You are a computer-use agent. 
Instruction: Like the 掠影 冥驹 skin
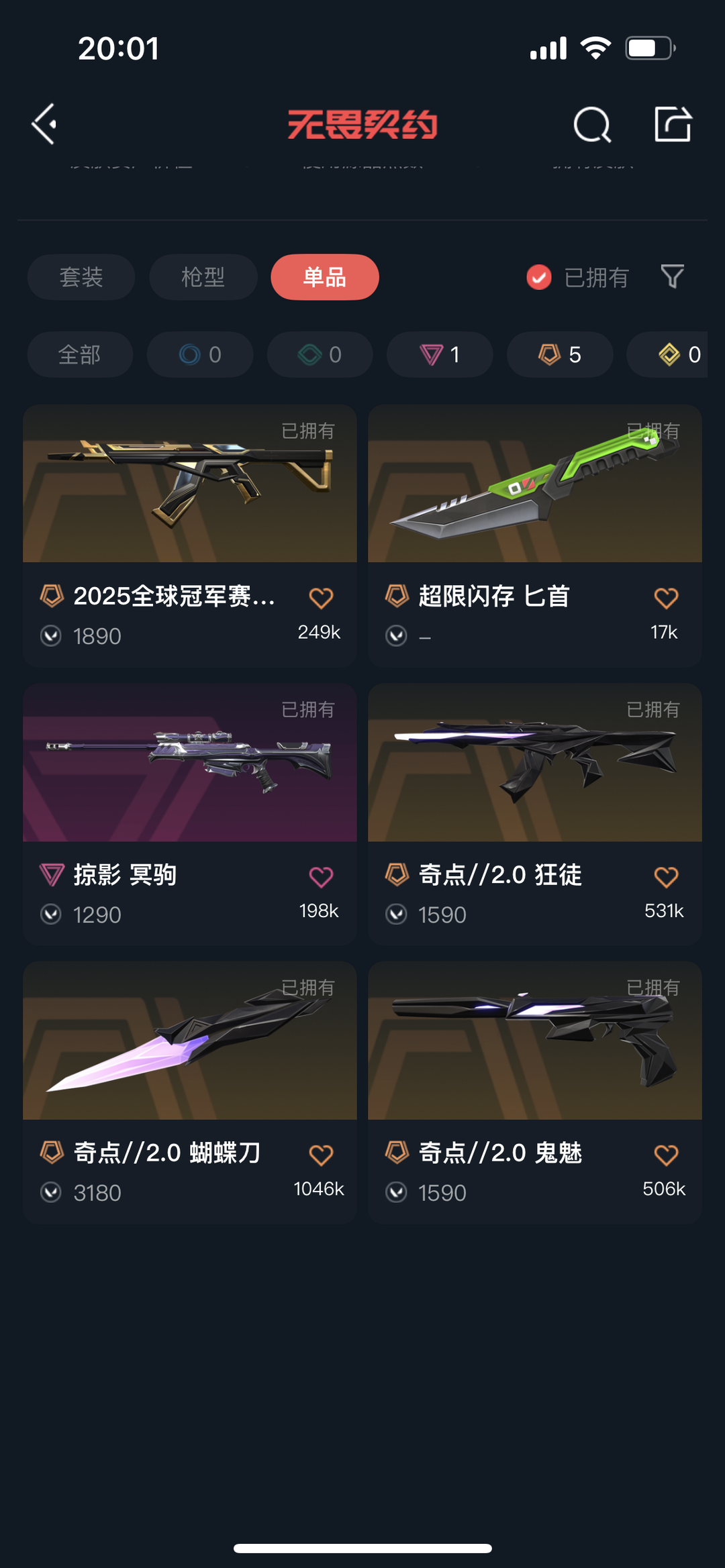[x=321, y=877]
